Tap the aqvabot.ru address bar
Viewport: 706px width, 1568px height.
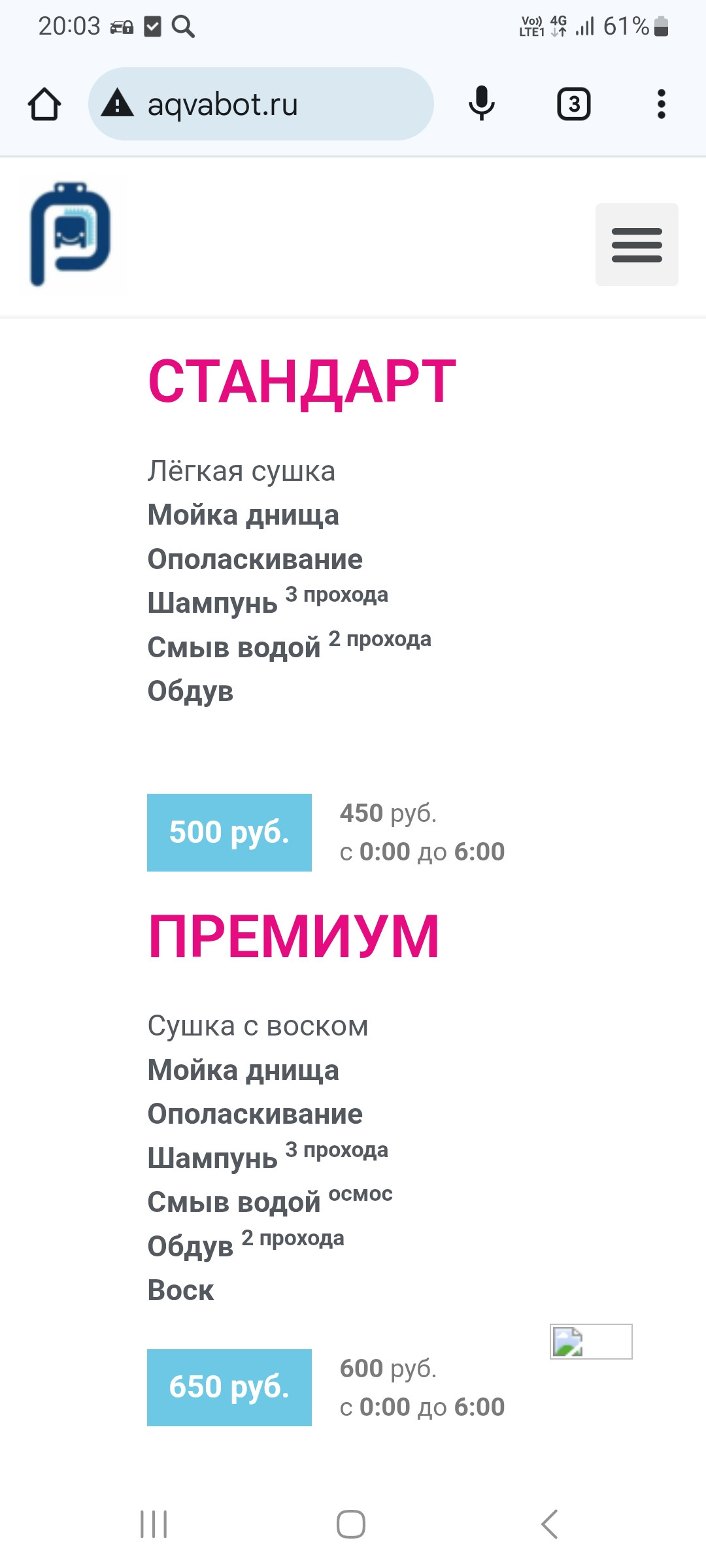(261, 104)
